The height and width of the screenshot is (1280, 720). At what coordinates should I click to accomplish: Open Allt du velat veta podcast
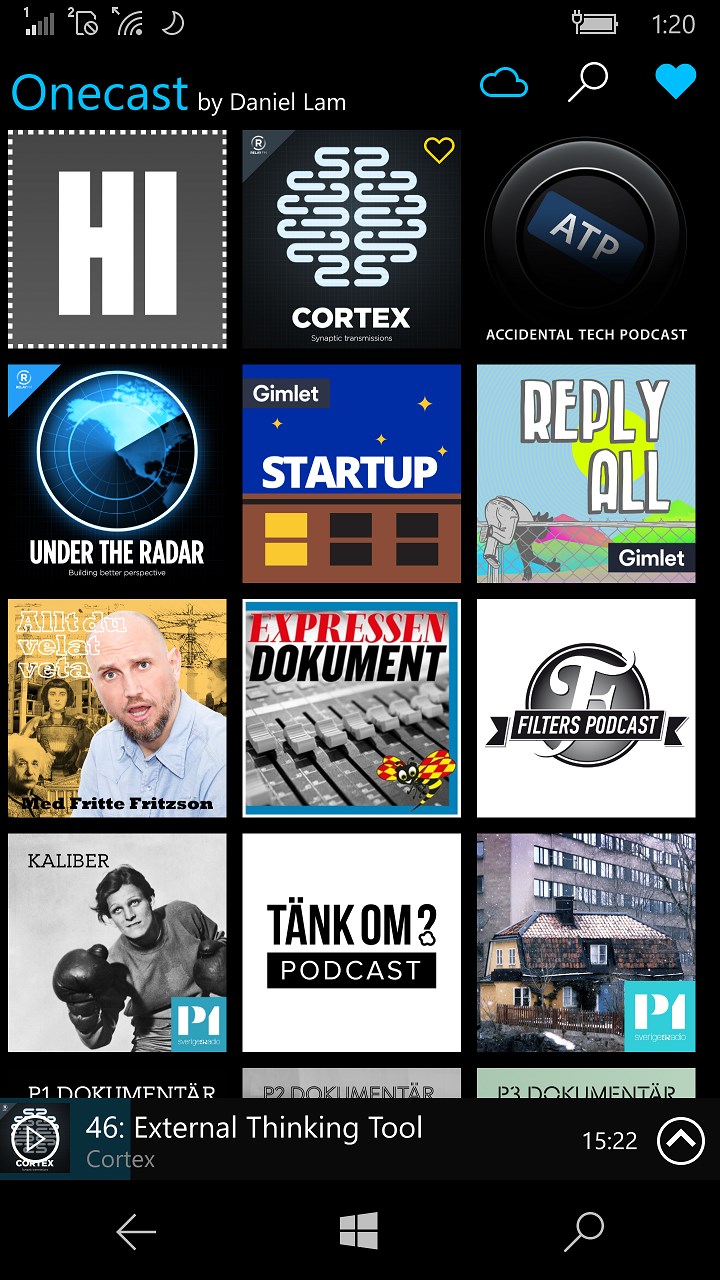pyautogui.click(x=118, y=708)
